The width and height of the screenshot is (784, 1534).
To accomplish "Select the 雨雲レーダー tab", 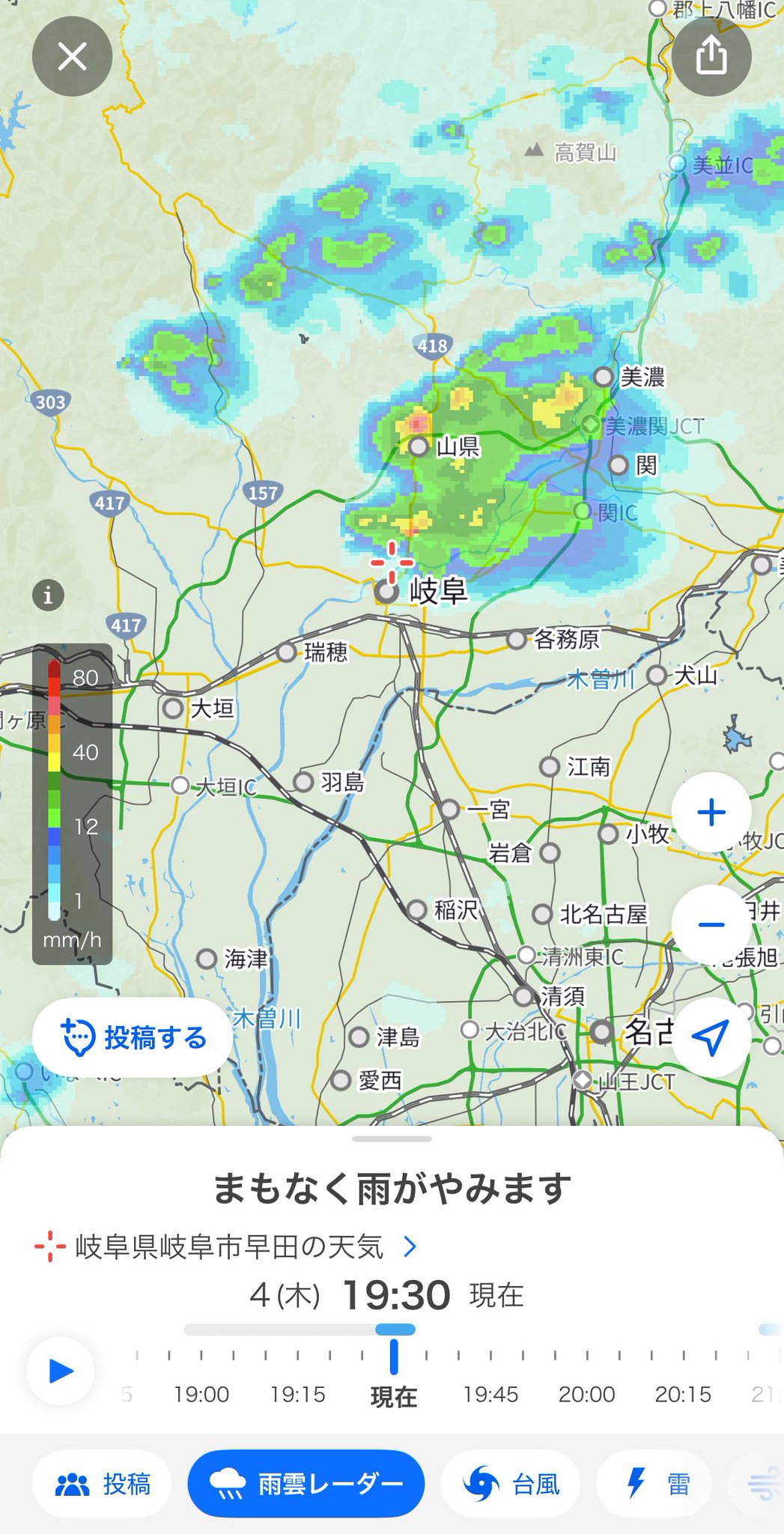I will tap(306, 1484).
